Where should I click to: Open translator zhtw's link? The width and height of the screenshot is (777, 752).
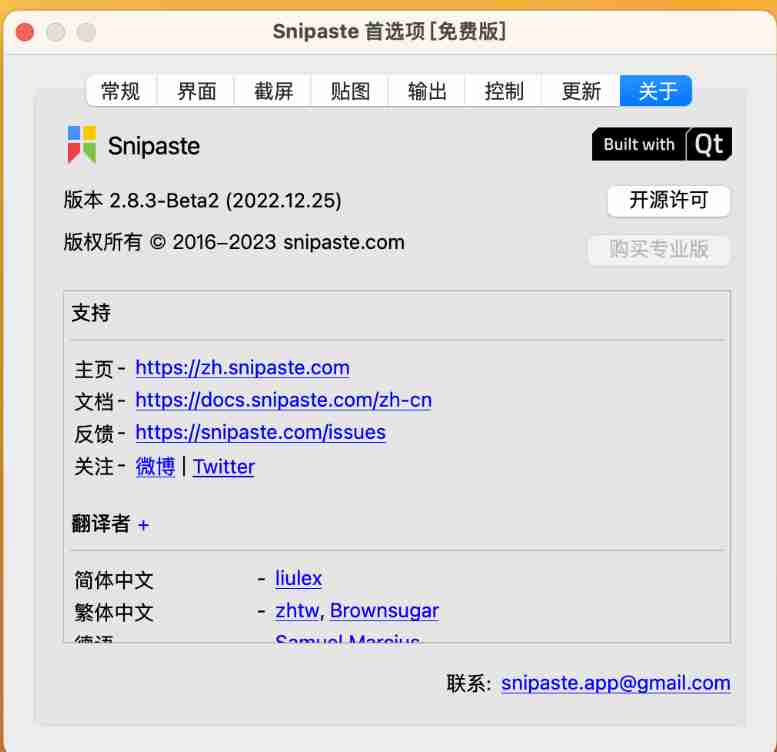pos(297,611)
